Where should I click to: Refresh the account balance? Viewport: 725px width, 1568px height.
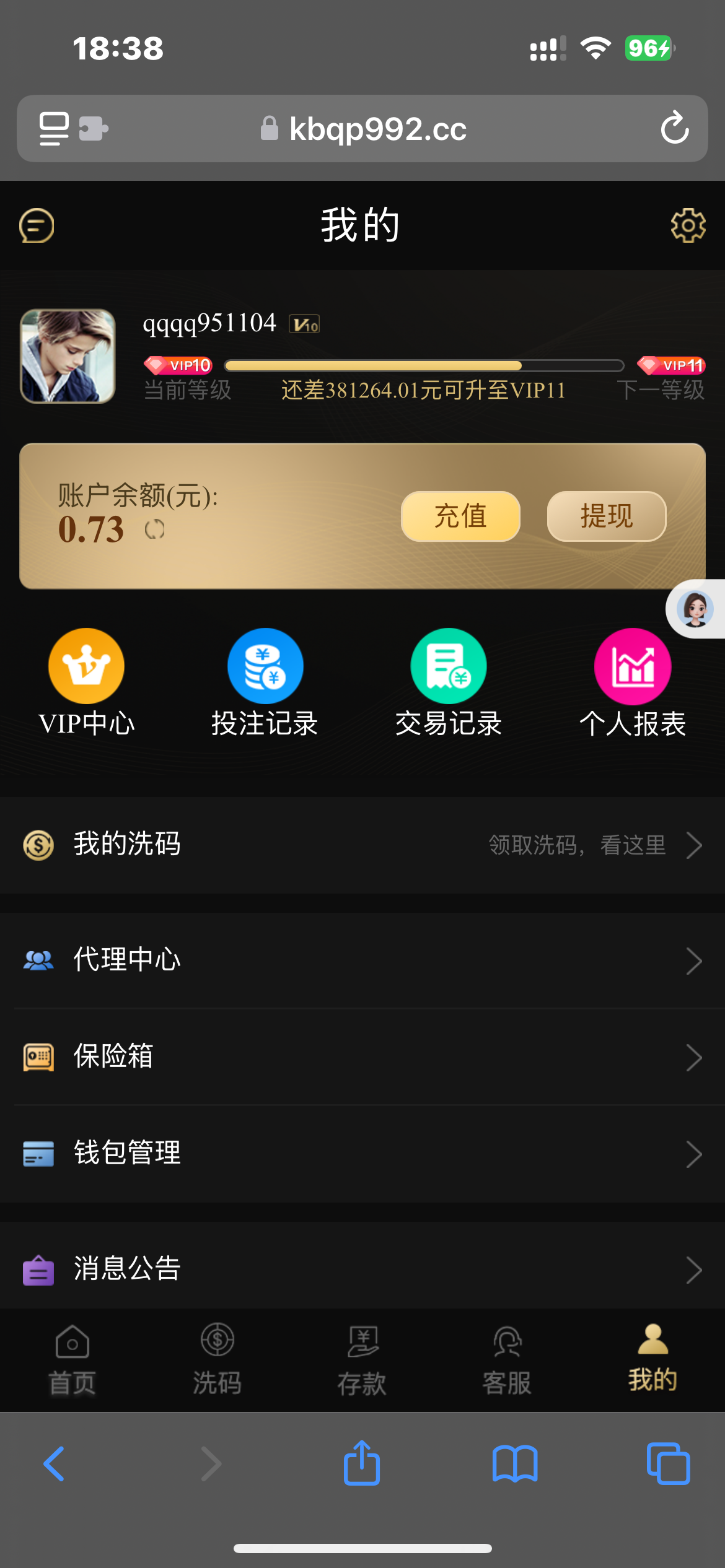154,529
